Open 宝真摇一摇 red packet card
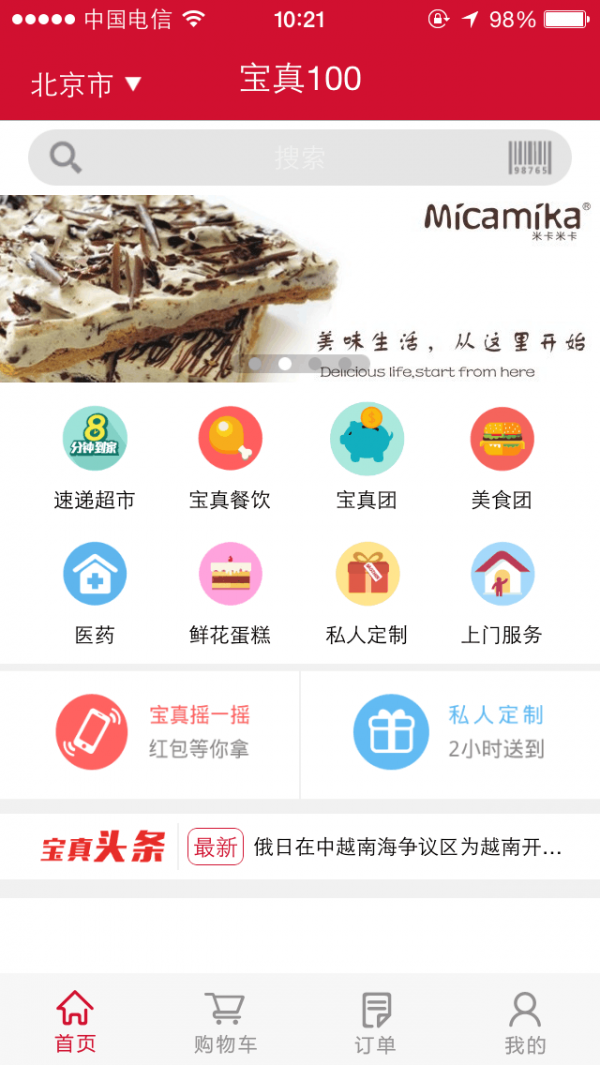 (150, 732)
